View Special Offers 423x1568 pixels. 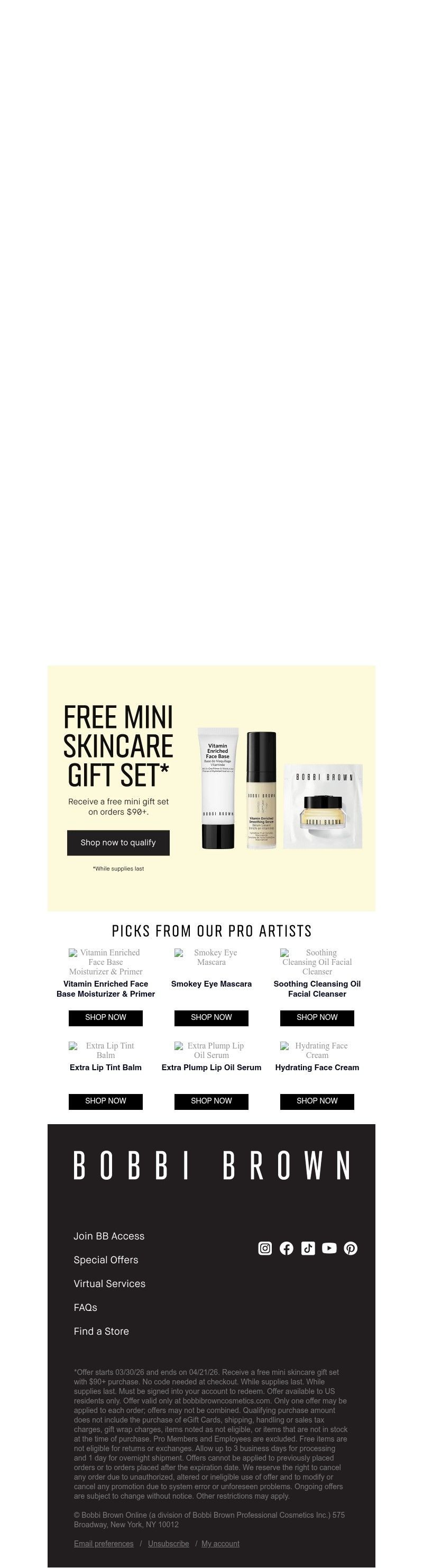(x=106, y=1260)
